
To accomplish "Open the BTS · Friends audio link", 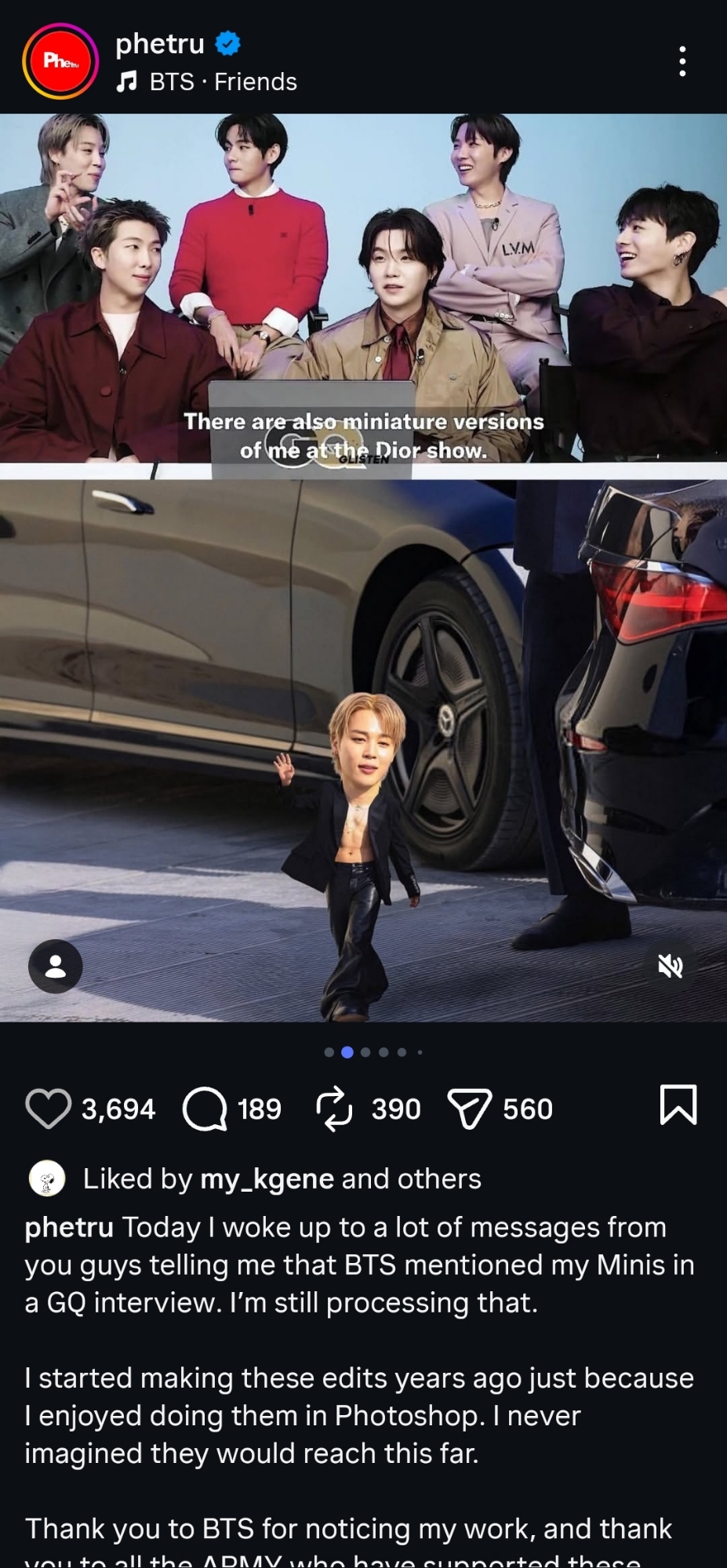I will 222,82.
